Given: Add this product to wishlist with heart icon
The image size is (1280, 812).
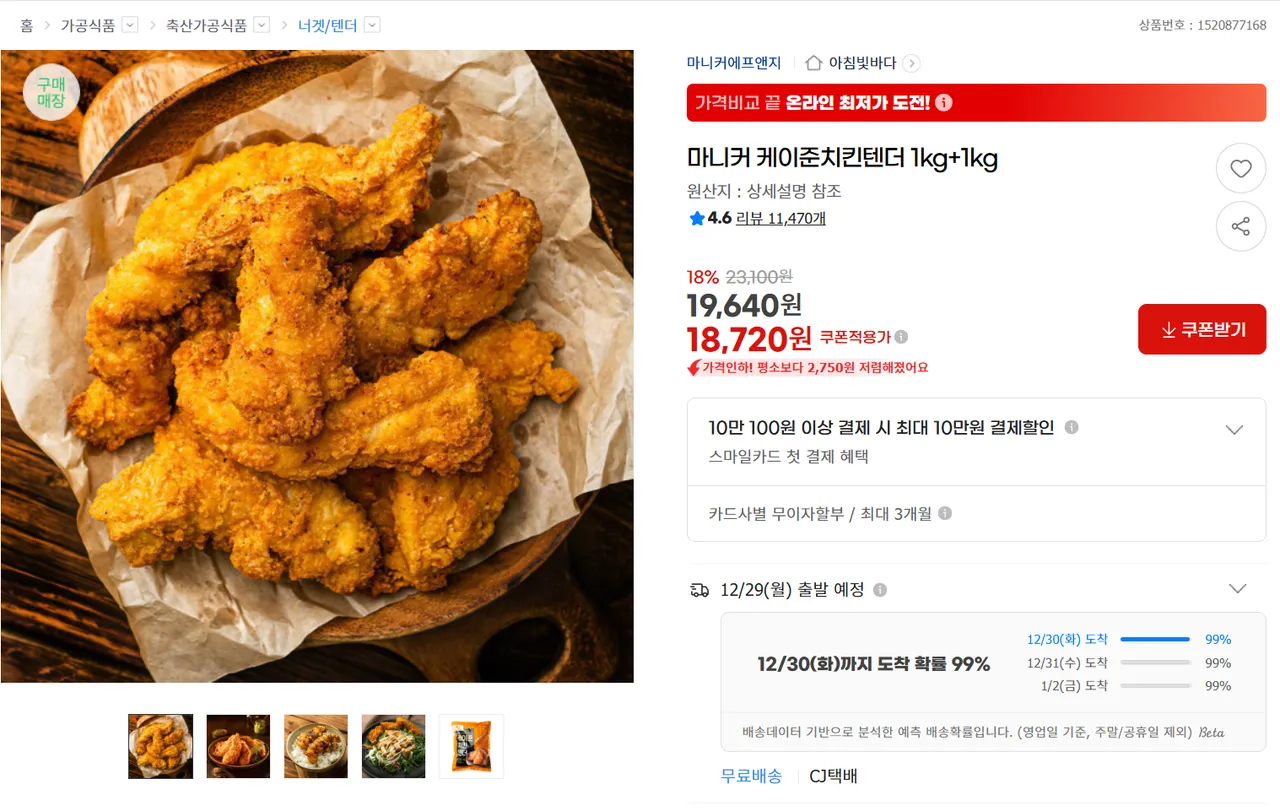Looking at the screenshot, I should (1240, 169).
